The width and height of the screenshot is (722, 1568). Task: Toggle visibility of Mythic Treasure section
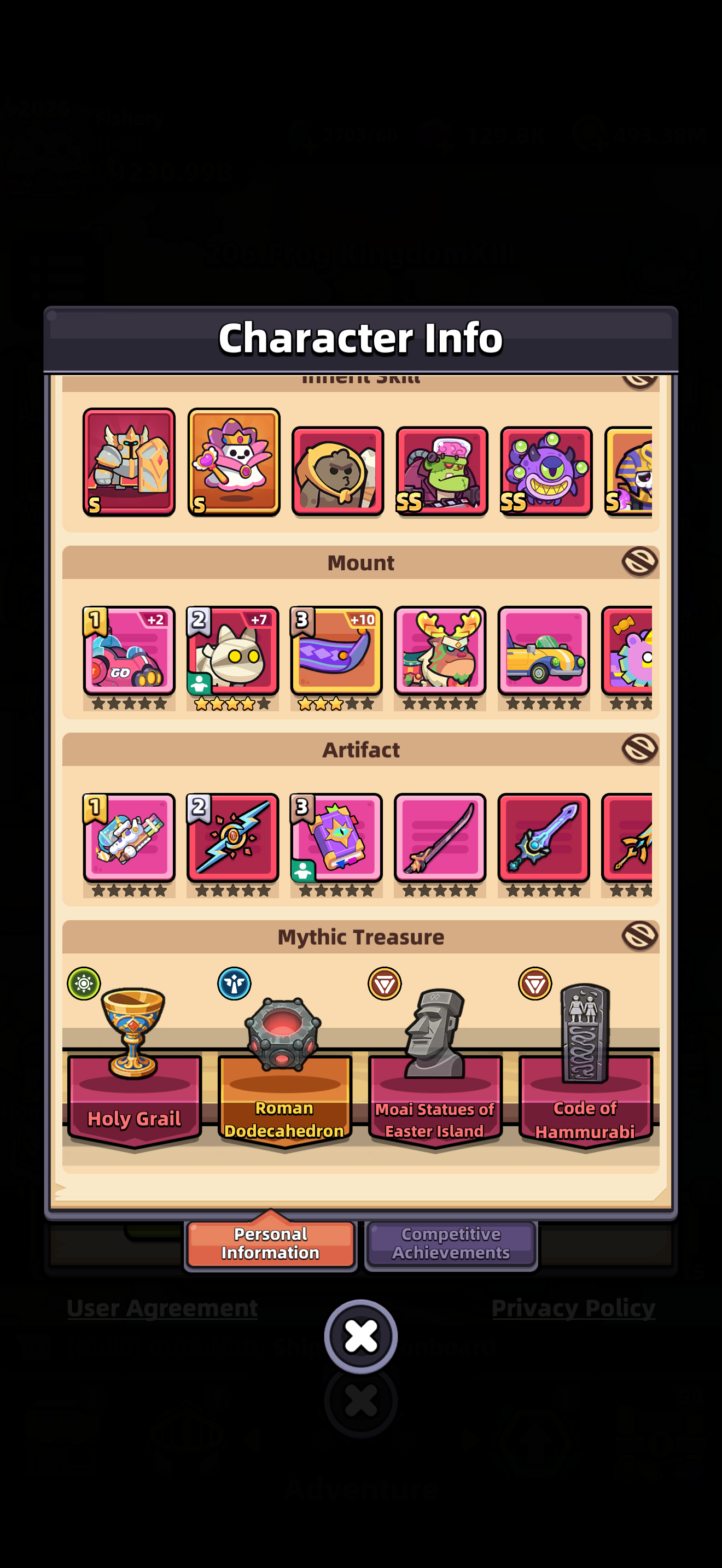point(639,935)
